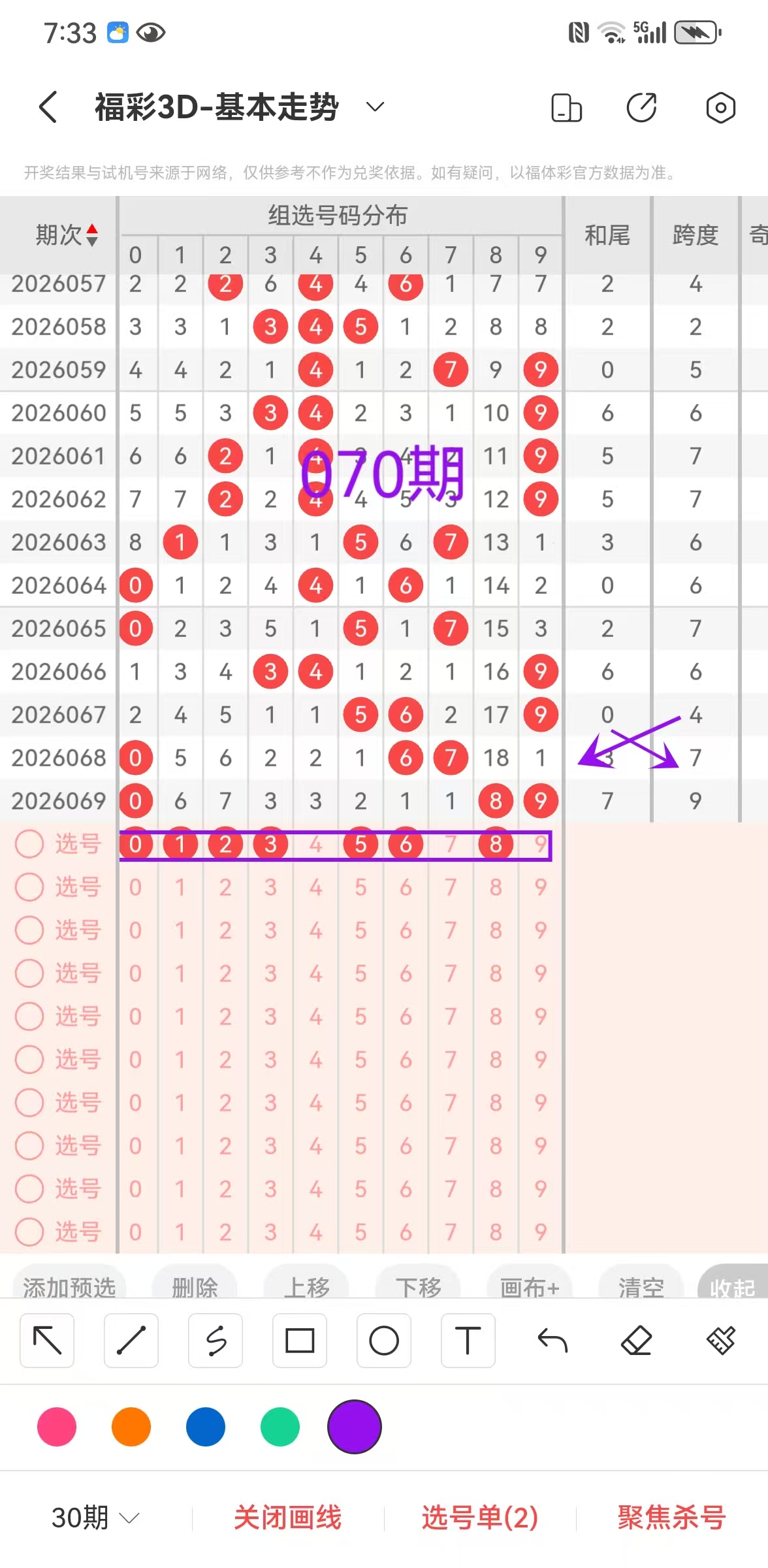Undo the last drawing stroke
Screen dimensions: 768x1568
coord(552,1341)
